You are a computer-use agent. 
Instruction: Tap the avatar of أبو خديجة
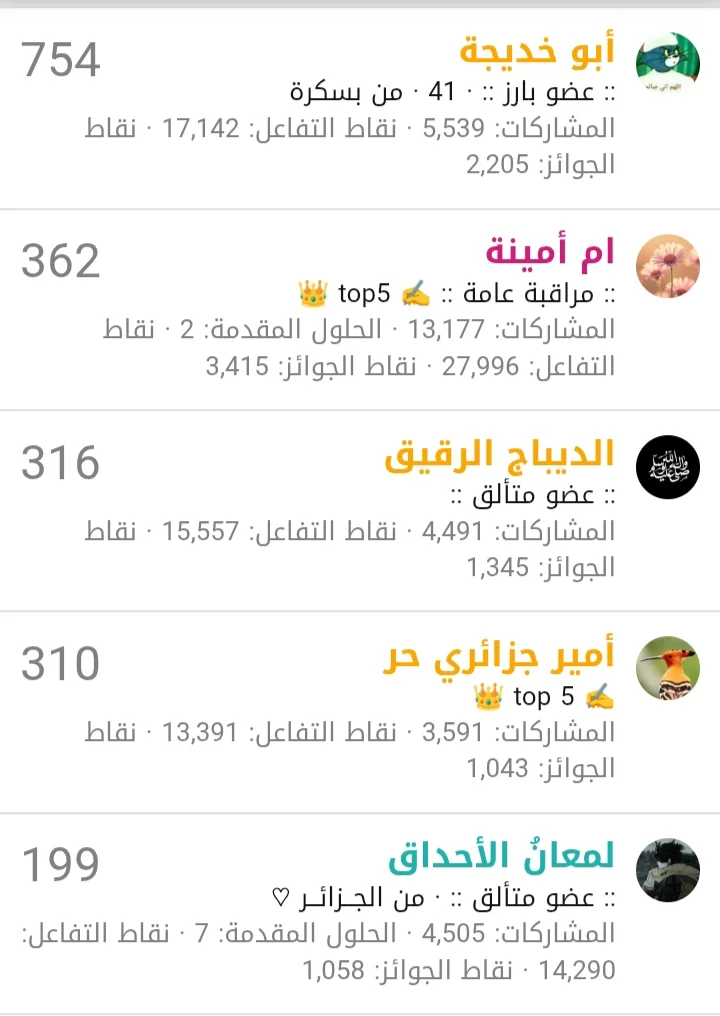(x=667, y=64)
